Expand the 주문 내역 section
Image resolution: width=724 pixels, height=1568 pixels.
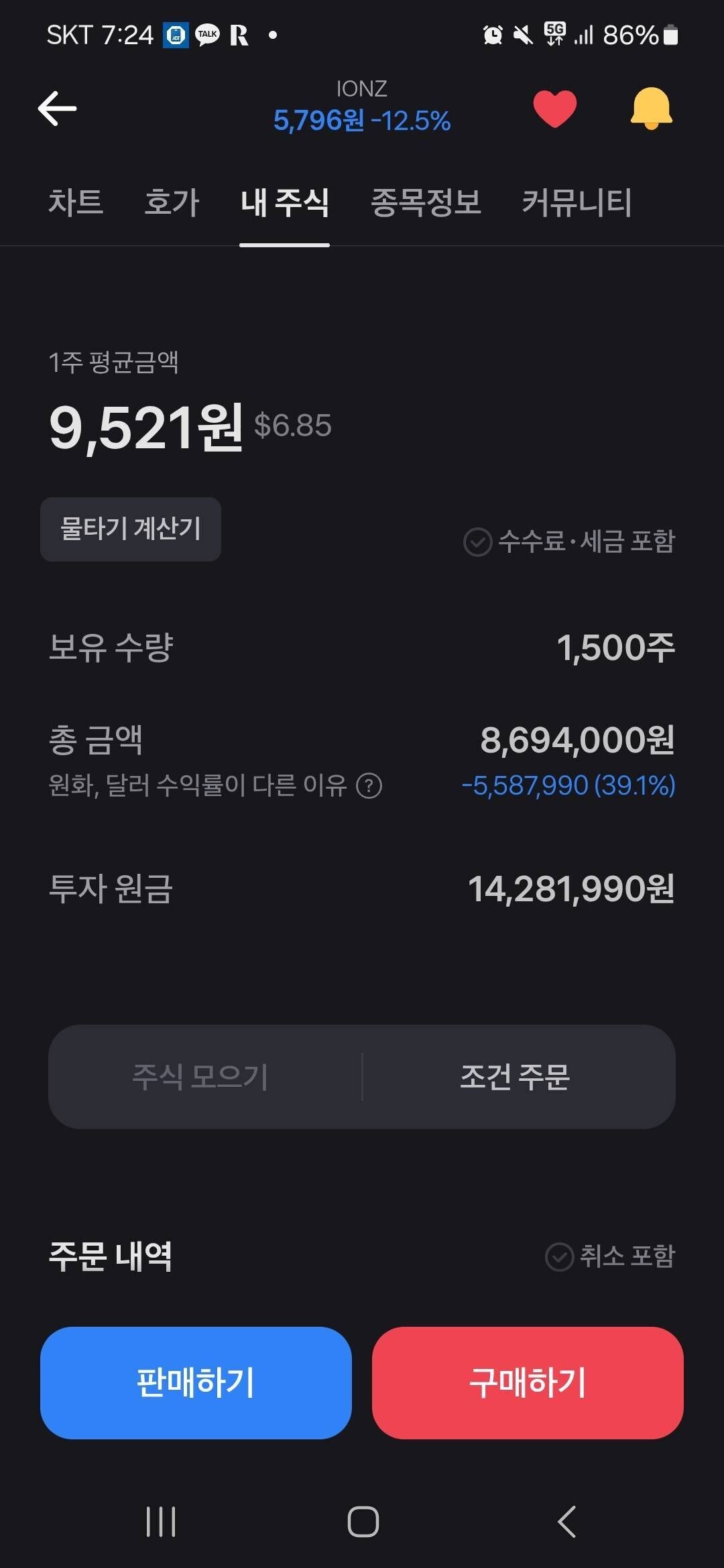click(x=111, y=1256)
